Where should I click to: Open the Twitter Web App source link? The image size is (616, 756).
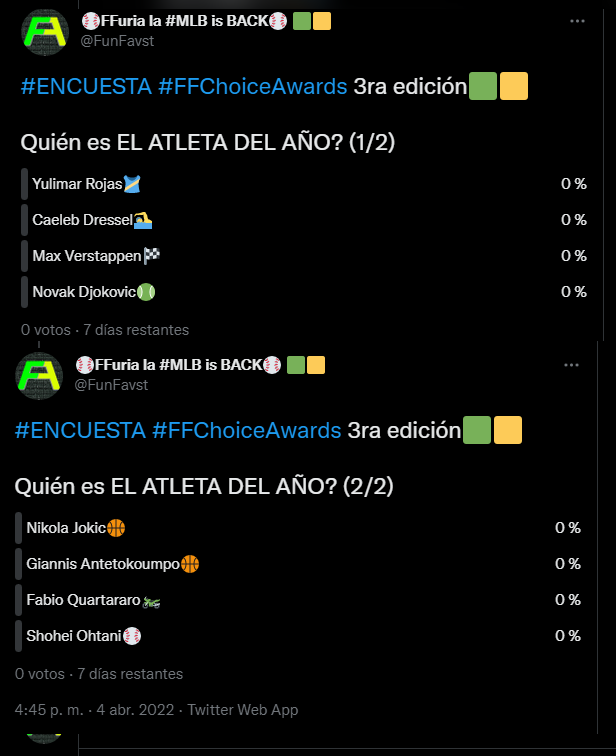243,710
